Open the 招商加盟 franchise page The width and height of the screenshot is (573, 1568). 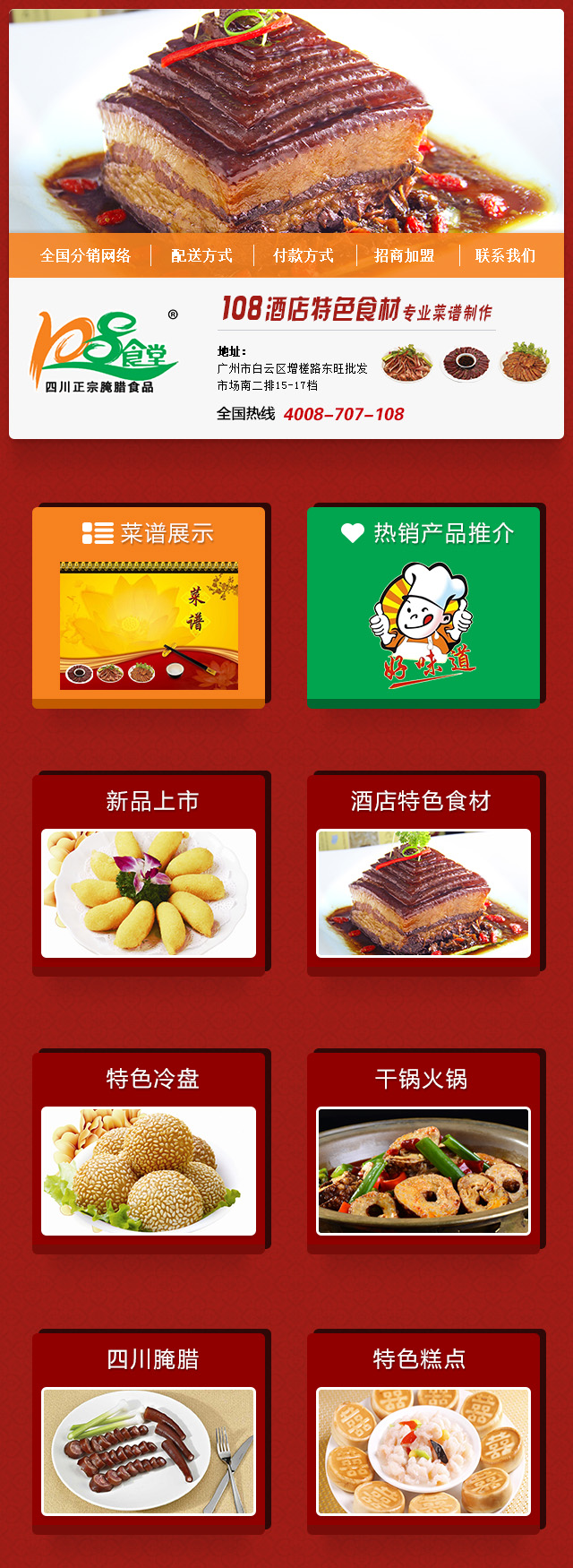405,255
